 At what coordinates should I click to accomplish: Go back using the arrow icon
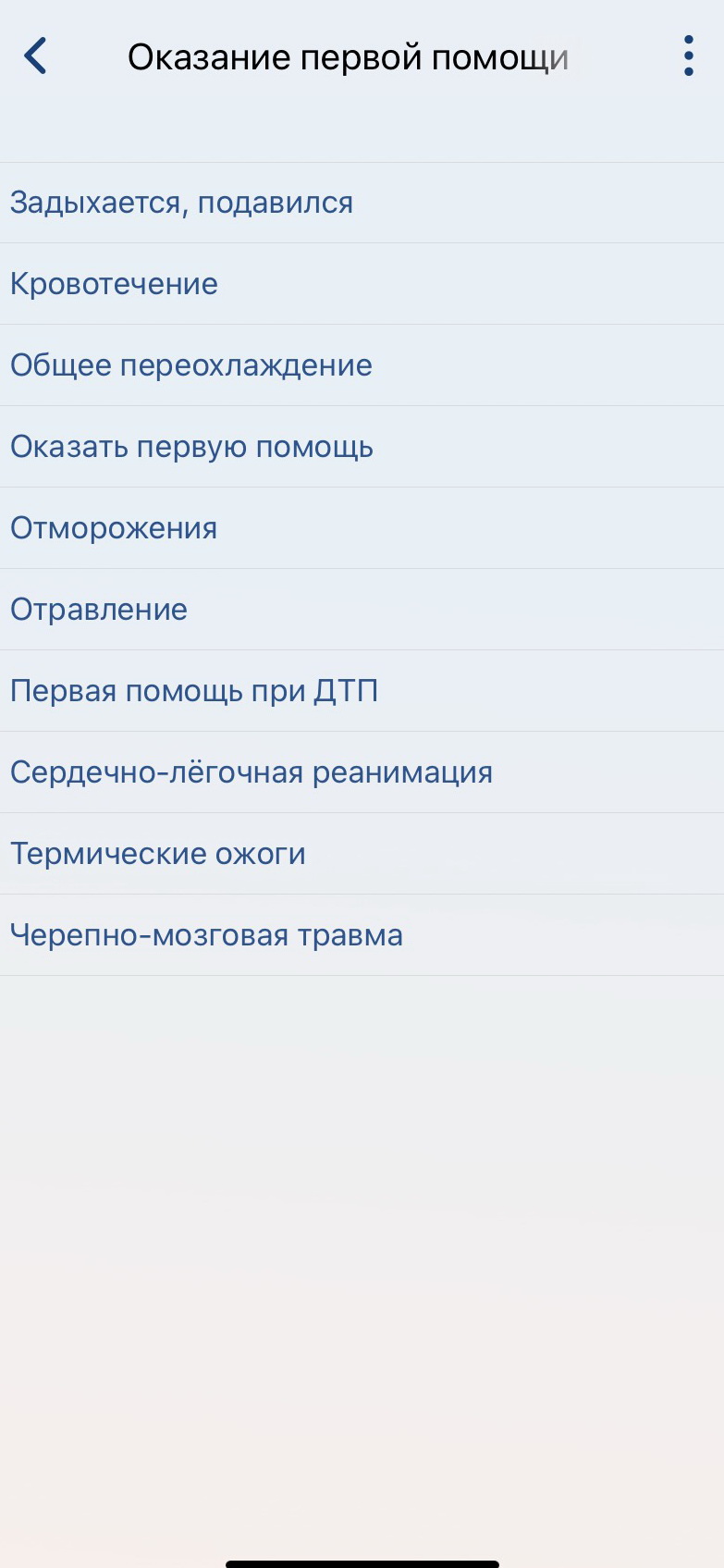(35, 56)
